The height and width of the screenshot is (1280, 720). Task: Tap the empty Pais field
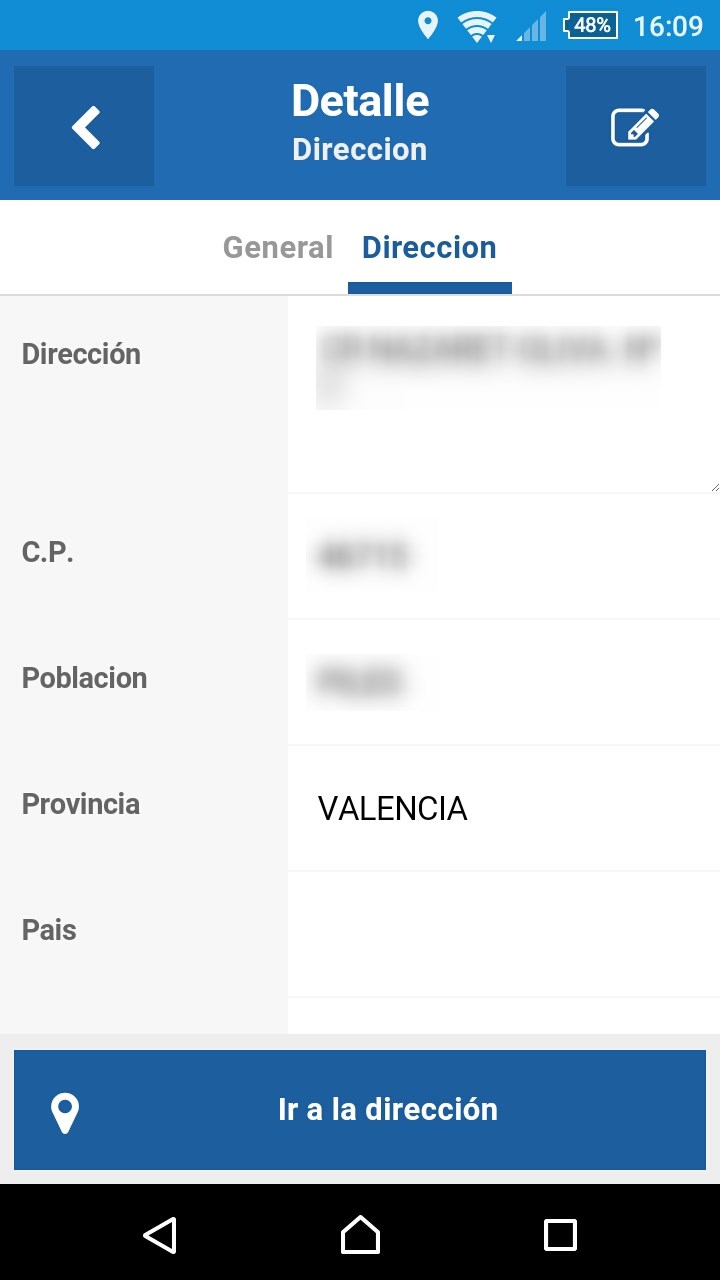pos(504,934)
